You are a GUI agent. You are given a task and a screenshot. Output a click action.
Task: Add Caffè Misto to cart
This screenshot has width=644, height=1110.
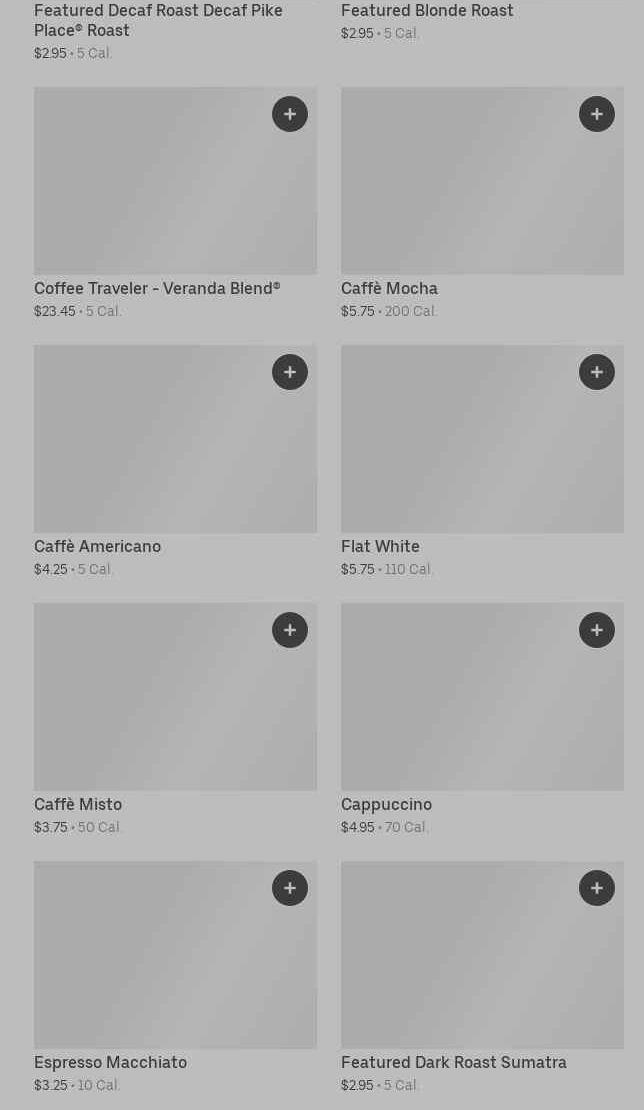290,630
